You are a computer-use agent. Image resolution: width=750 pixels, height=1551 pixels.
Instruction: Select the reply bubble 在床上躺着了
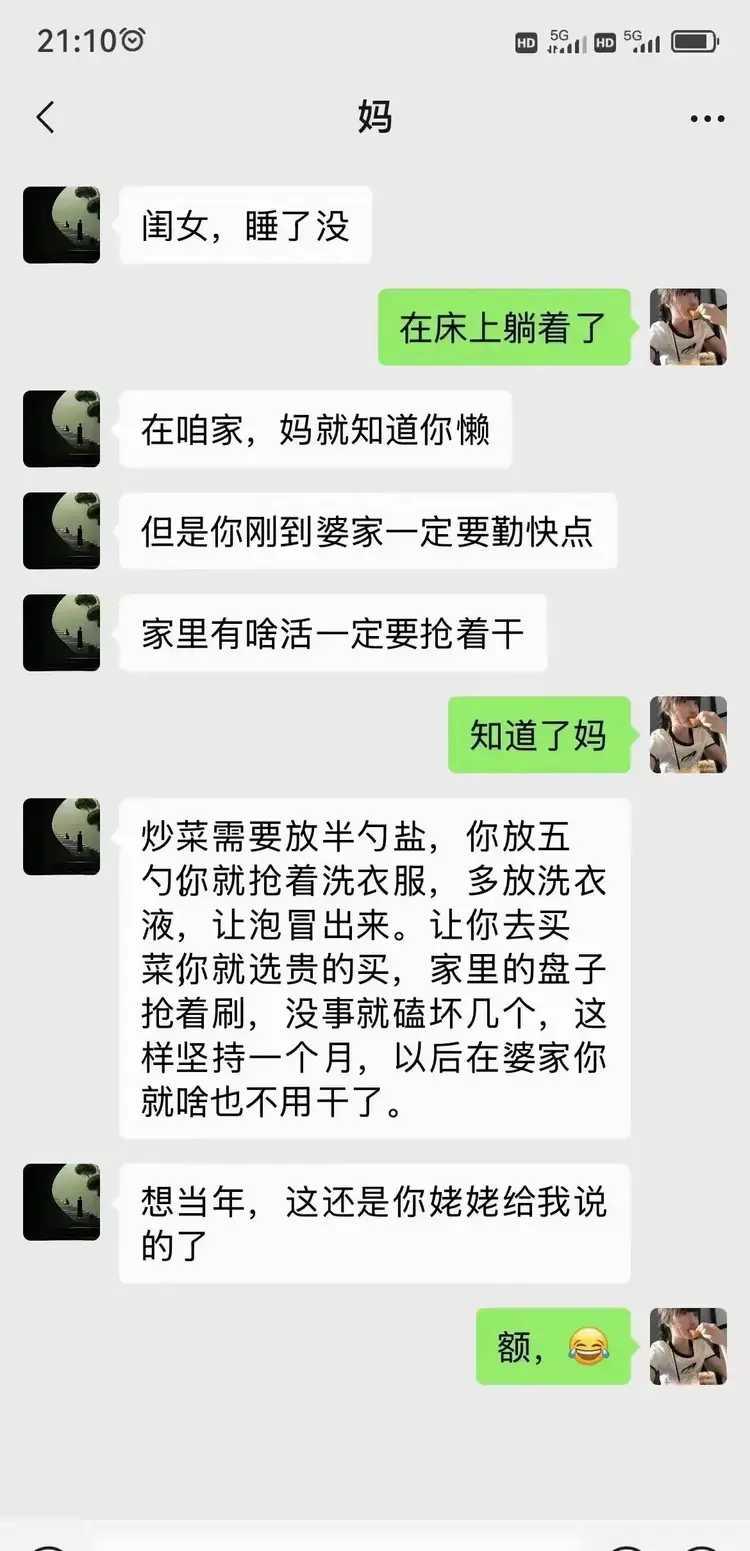[504, 328]
